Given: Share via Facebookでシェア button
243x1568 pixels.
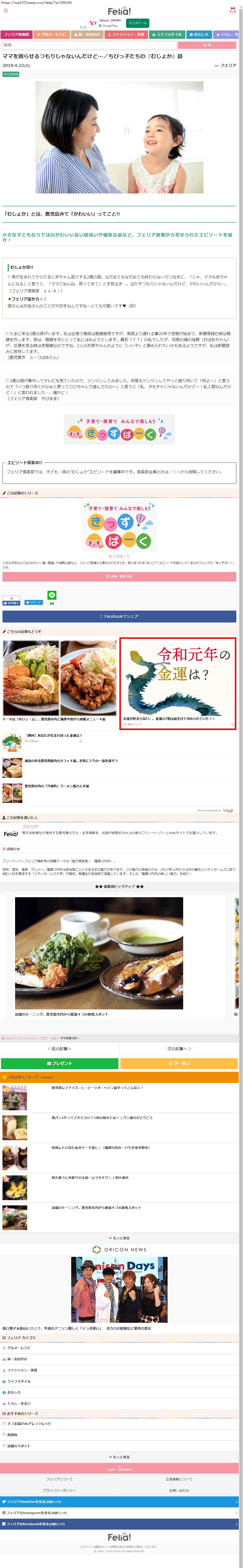Looking at the screenshot, I should [119, 617].
